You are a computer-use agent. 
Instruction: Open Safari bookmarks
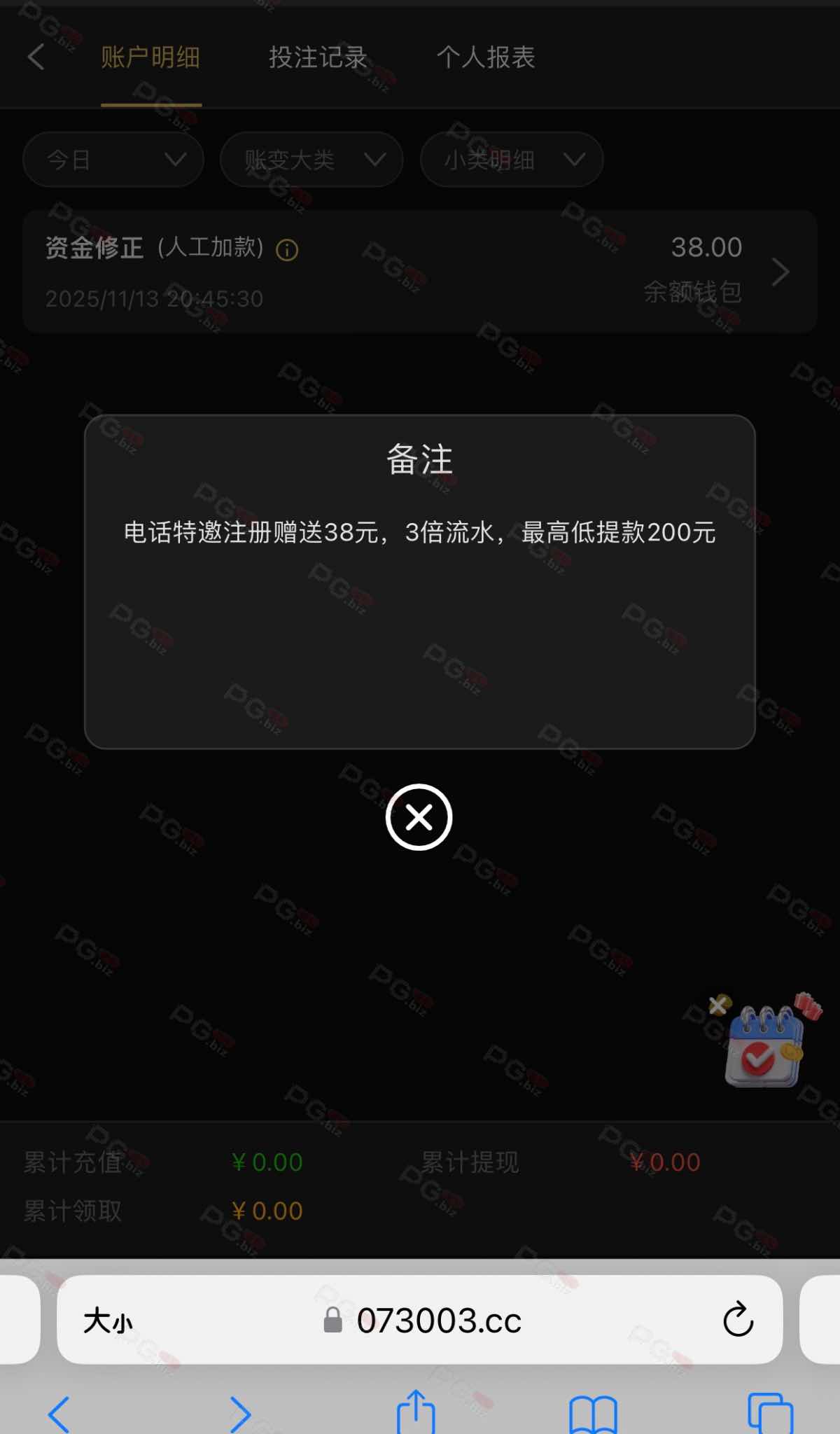coord(593,1413)
